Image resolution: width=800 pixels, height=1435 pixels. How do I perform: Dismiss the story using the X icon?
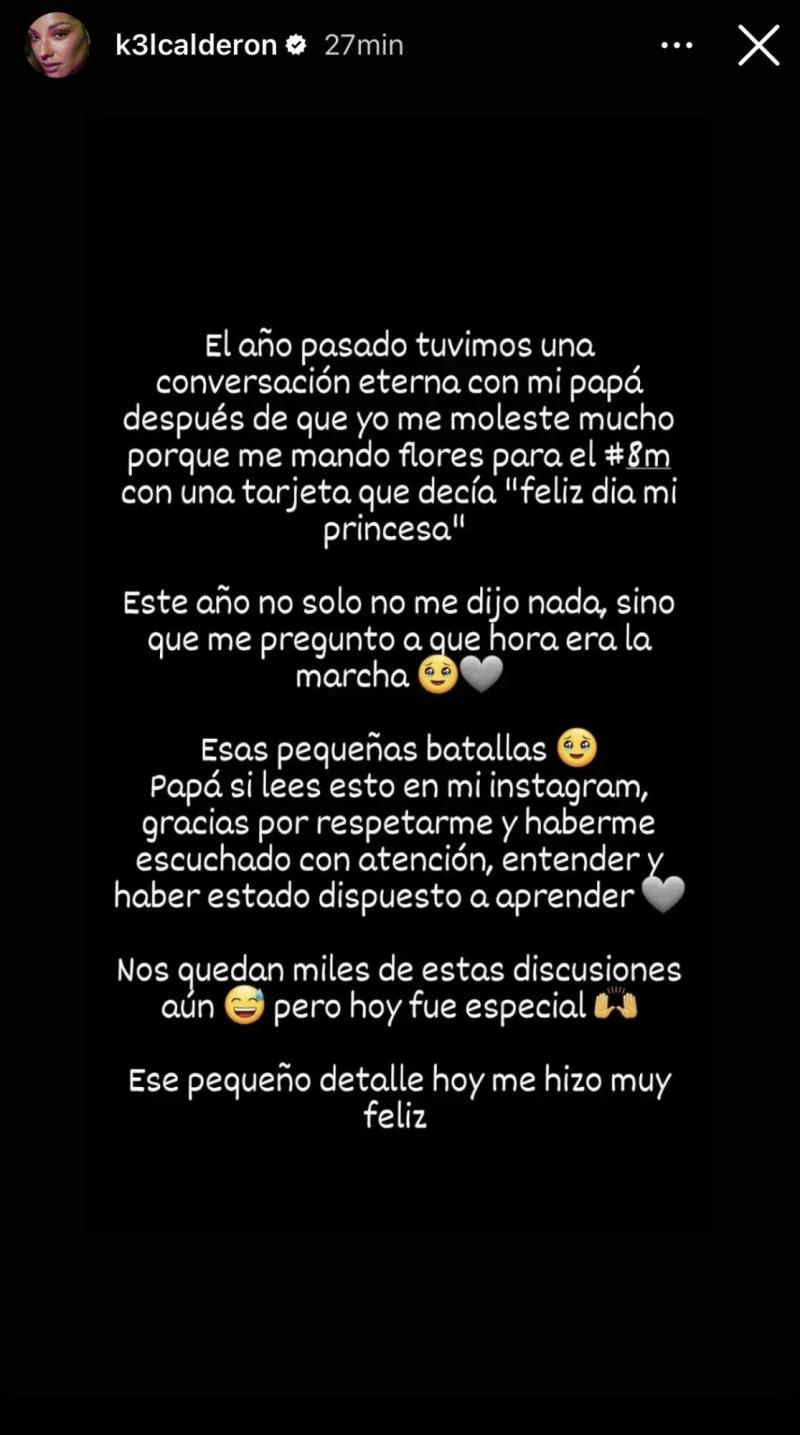click(758, 44)
